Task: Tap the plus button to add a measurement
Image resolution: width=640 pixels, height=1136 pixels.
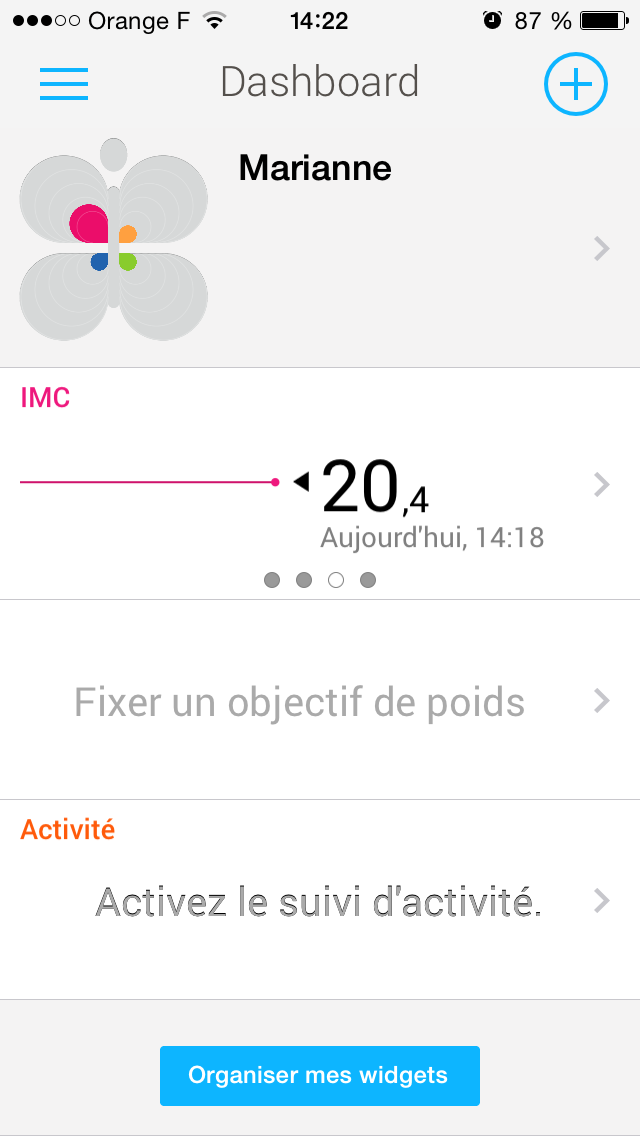Action: point(575,84)
